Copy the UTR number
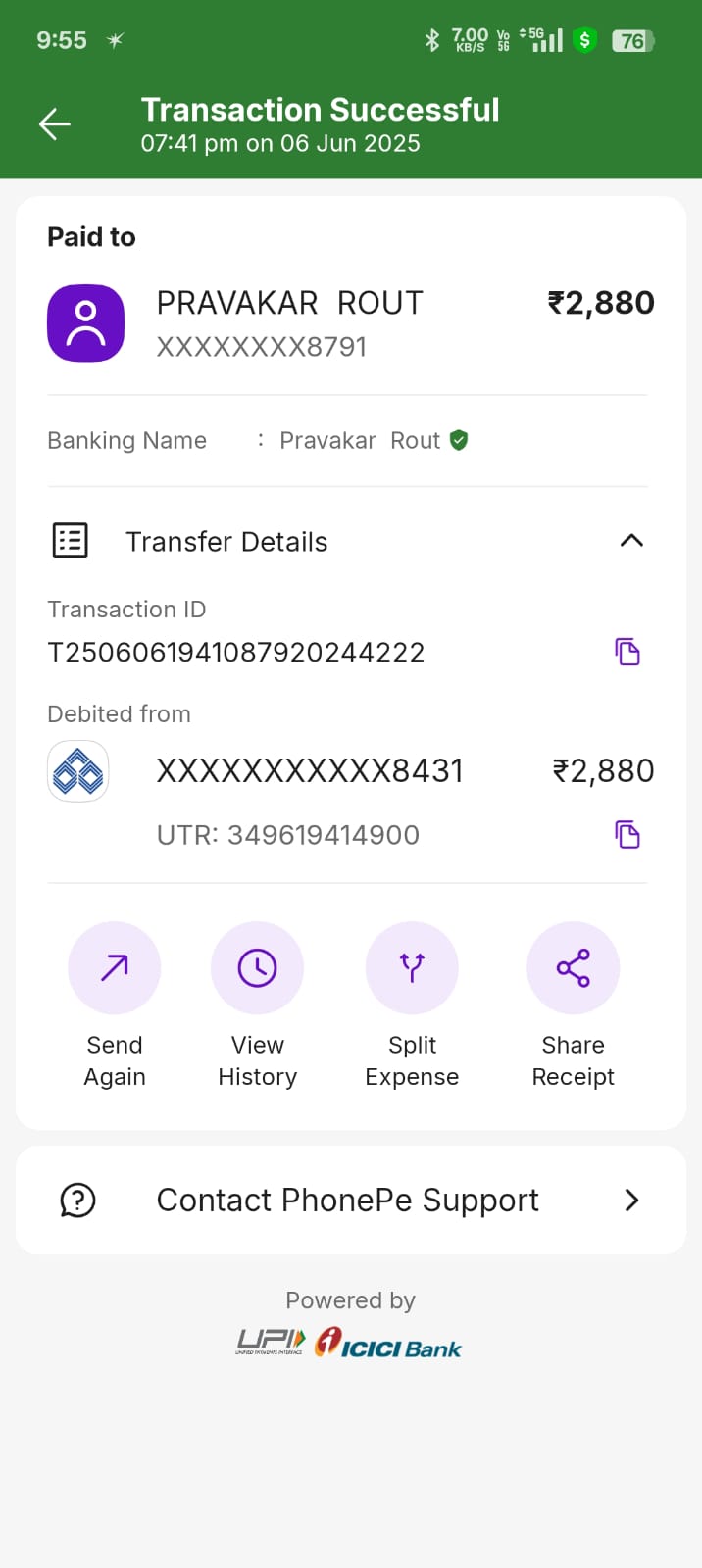 (x=627, y=835)
